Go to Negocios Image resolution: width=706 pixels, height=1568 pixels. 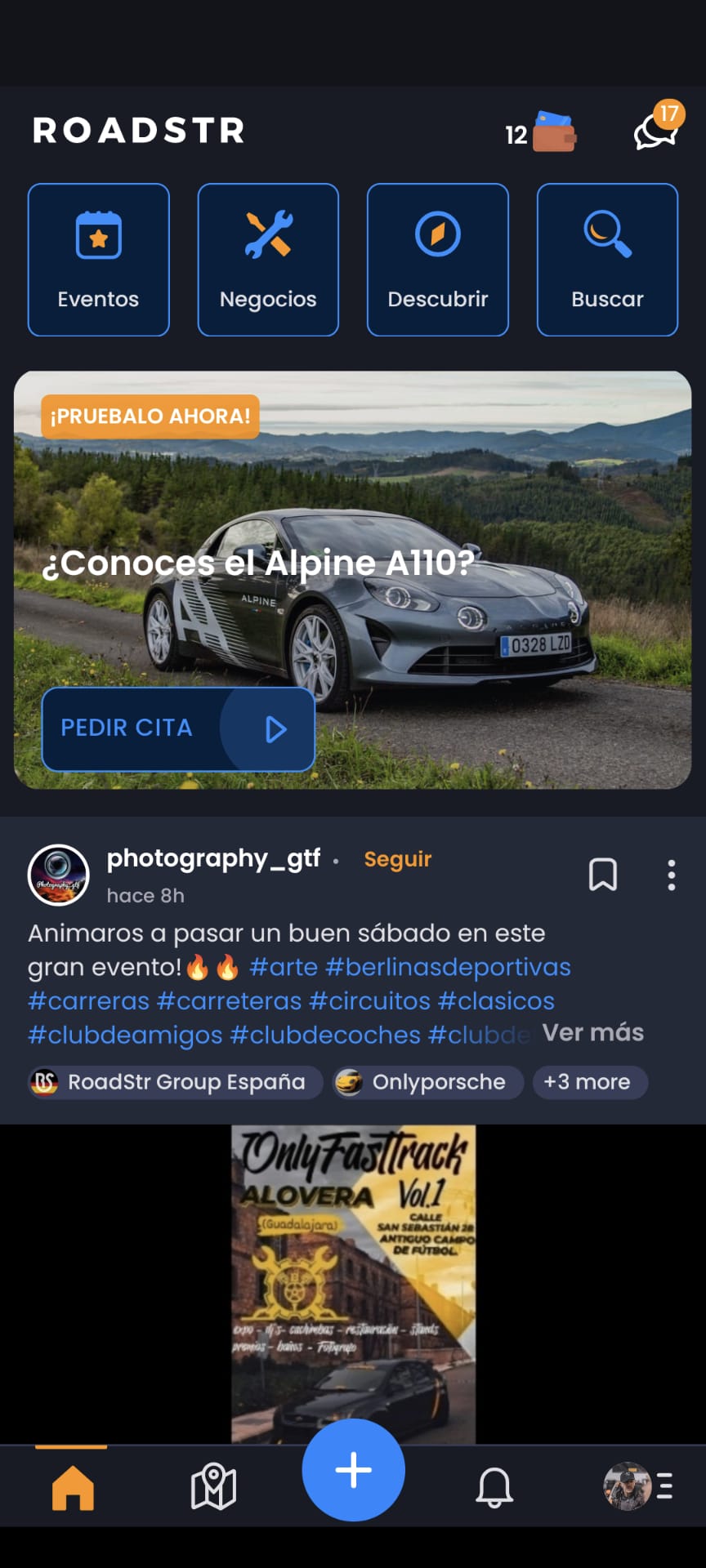point(268,260)
